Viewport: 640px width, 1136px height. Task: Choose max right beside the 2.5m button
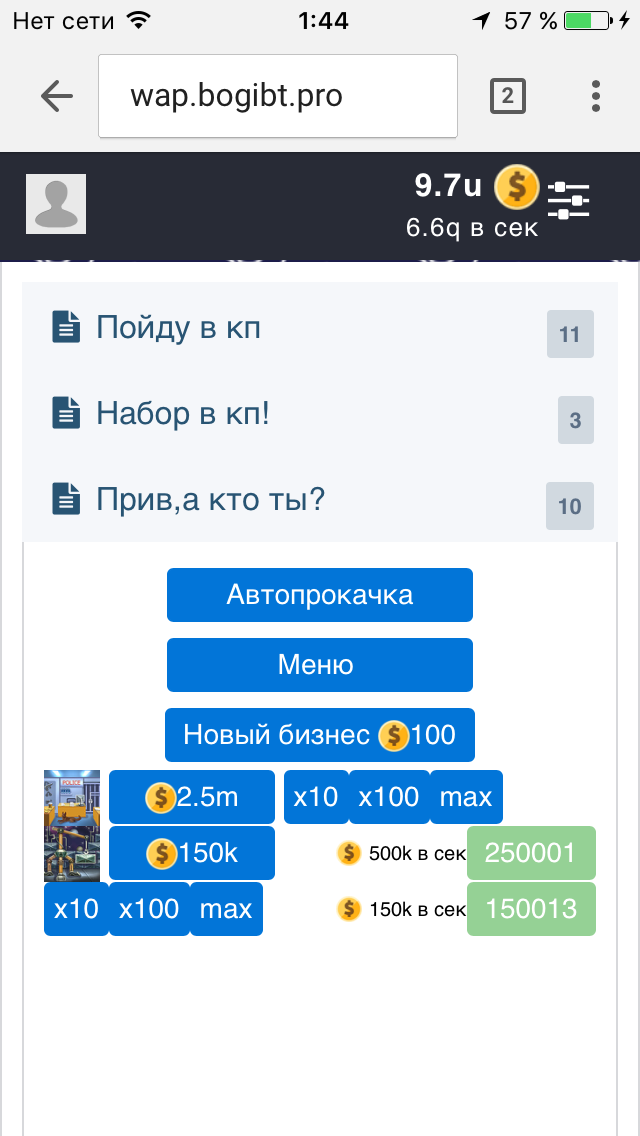point(466,797)
